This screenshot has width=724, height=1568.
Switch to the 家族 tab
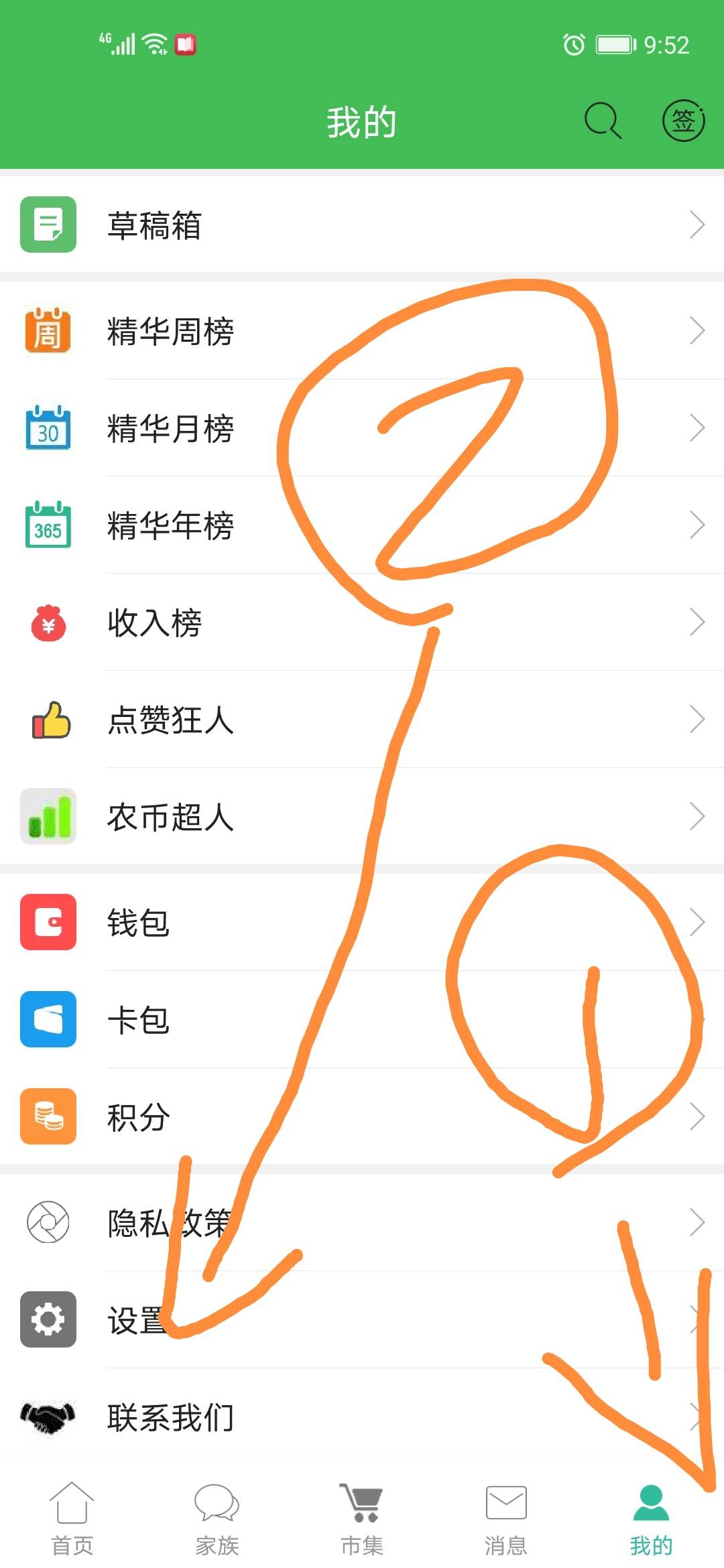(217, 1518)
